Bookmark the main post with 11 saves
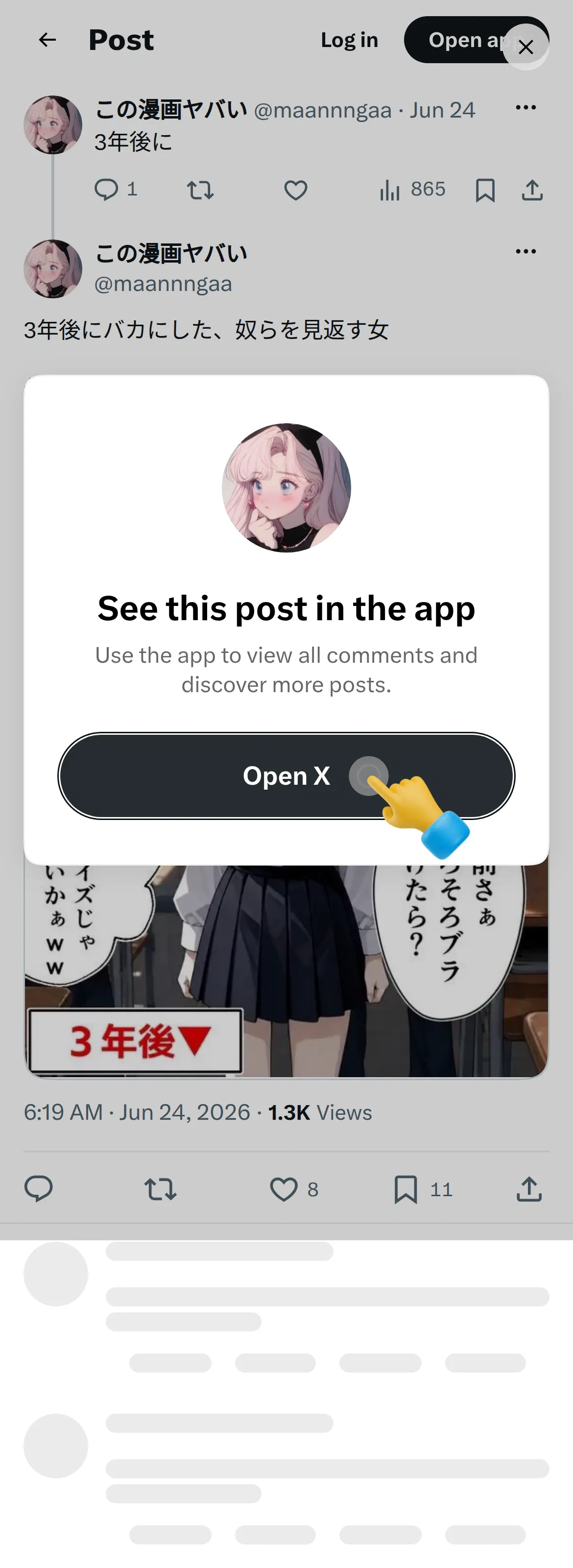Screen dimensions: 573x1568 pos(423,1189)
